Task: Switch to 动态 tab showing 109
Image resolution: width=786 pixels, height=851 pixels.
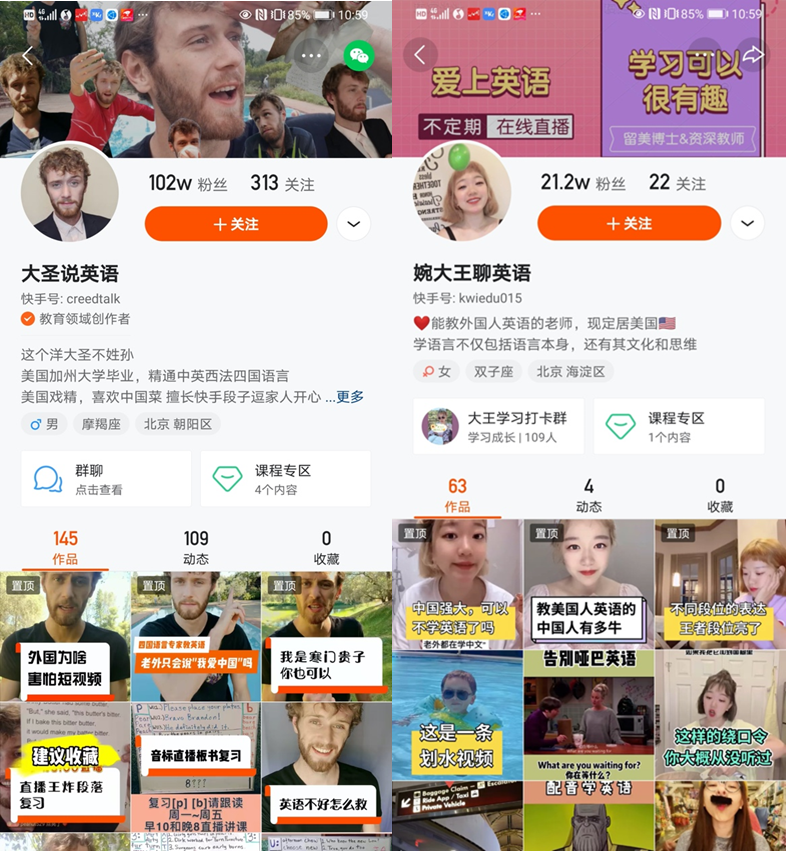Action: click(196, 548)
